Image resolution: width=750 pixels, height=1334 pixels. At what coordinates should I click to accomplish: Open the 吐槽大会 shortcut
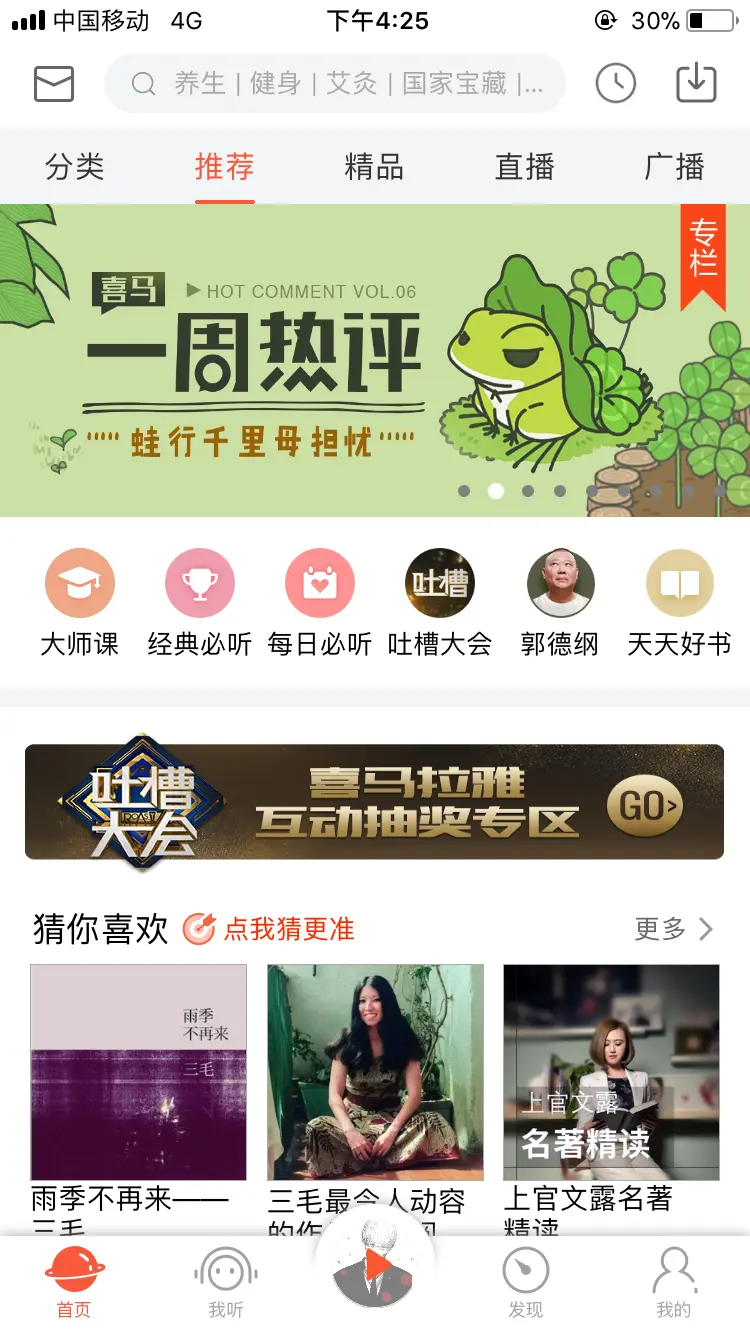click(440, 602)
